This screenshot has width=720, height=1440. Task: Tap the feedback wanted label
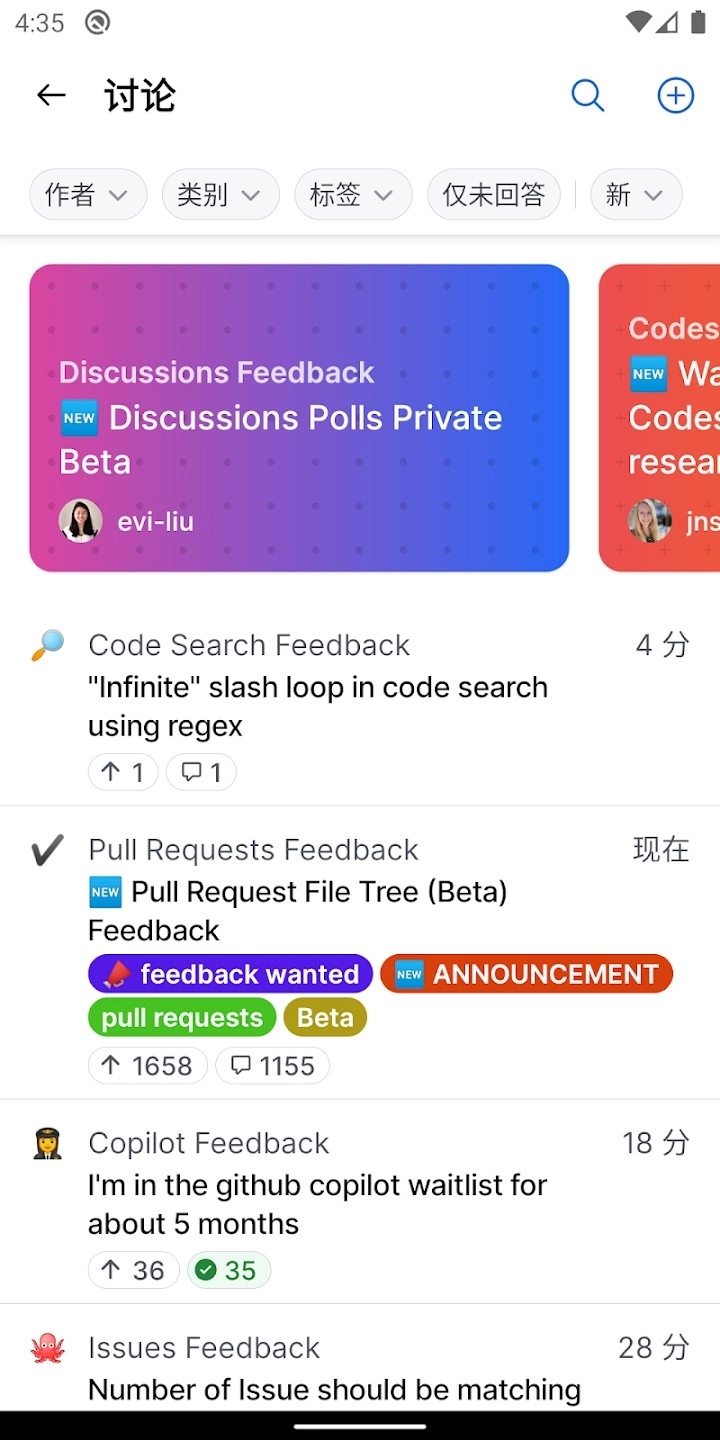click(x=229, y=973)
